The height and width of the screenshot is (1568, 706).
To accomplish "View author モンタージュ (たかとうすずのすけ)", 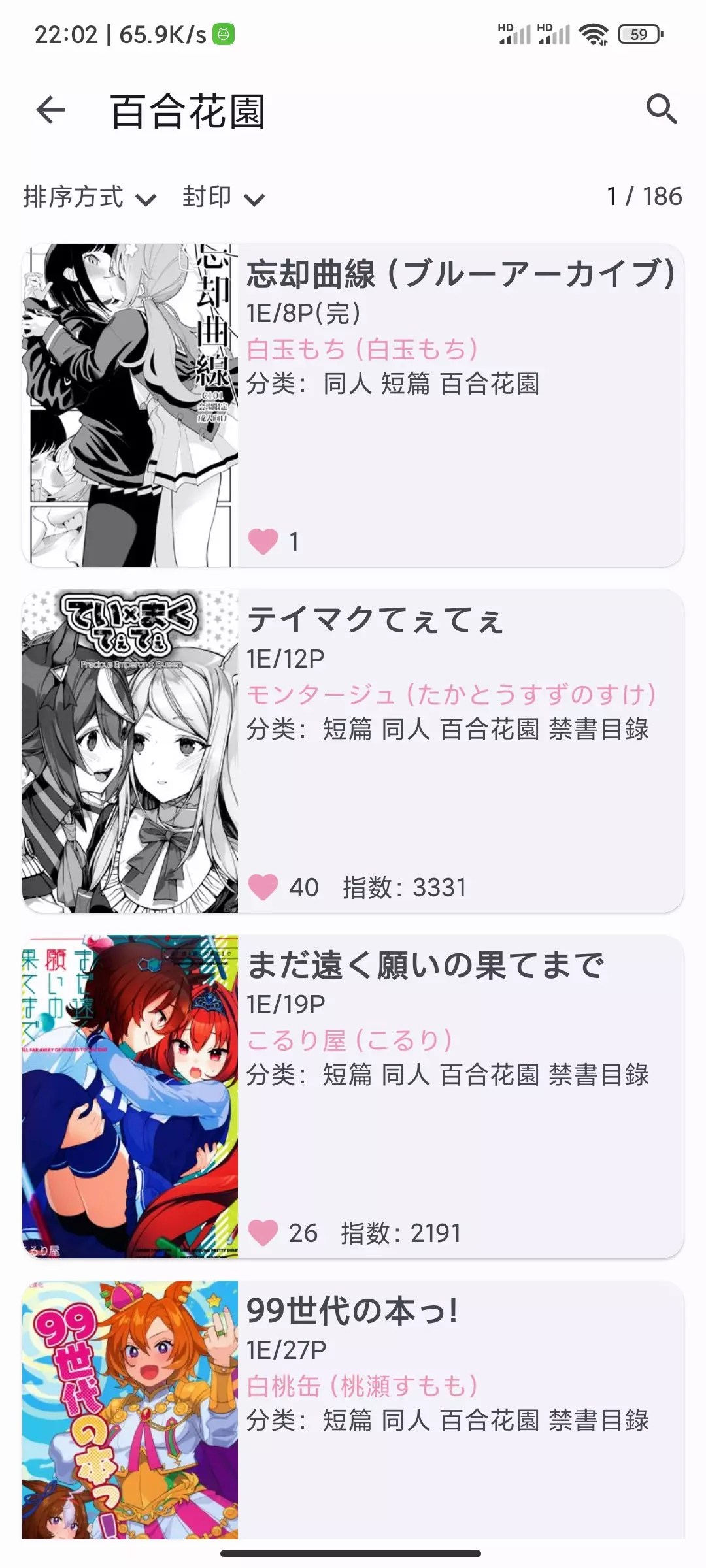I will coord(451,694).
